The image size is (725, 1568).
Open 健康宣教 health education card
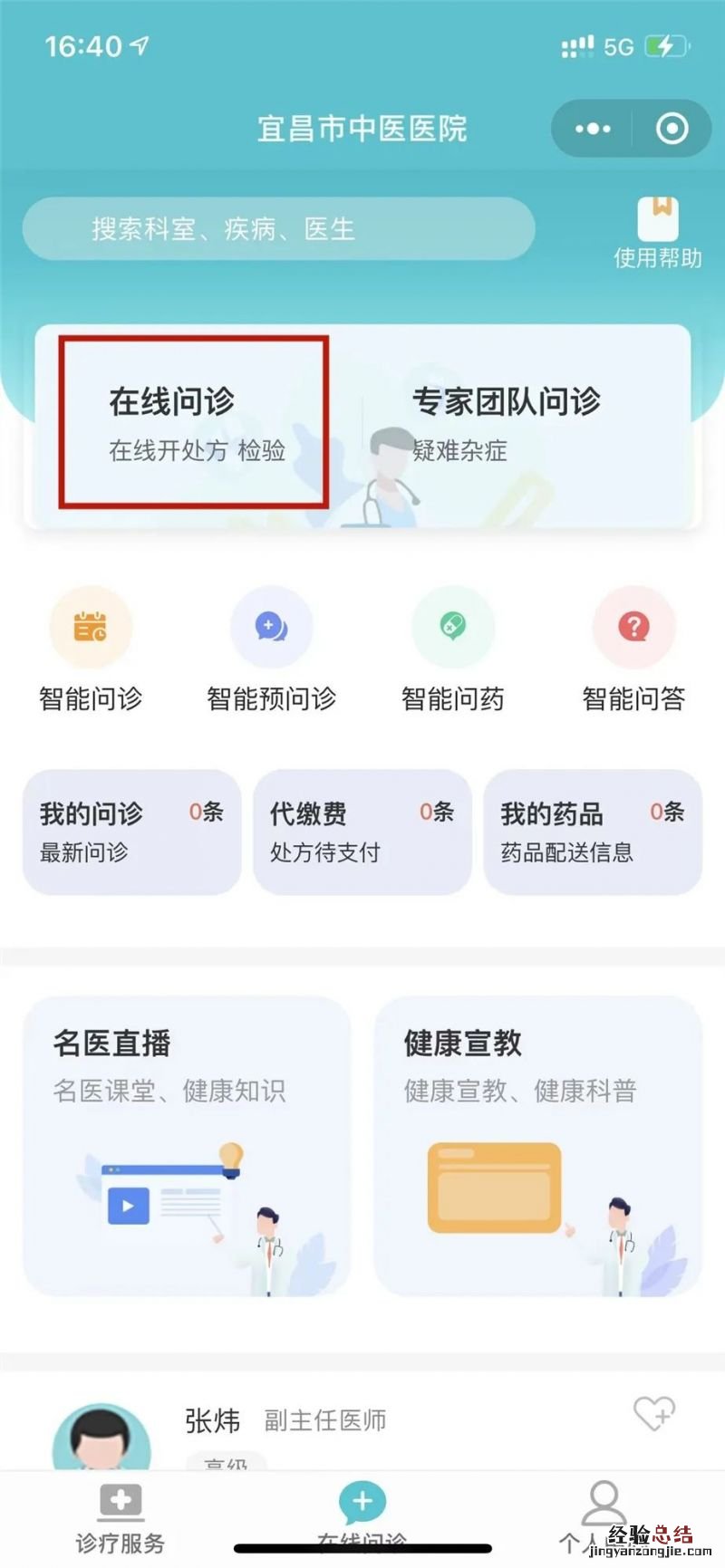click(x=537, y=1145)
